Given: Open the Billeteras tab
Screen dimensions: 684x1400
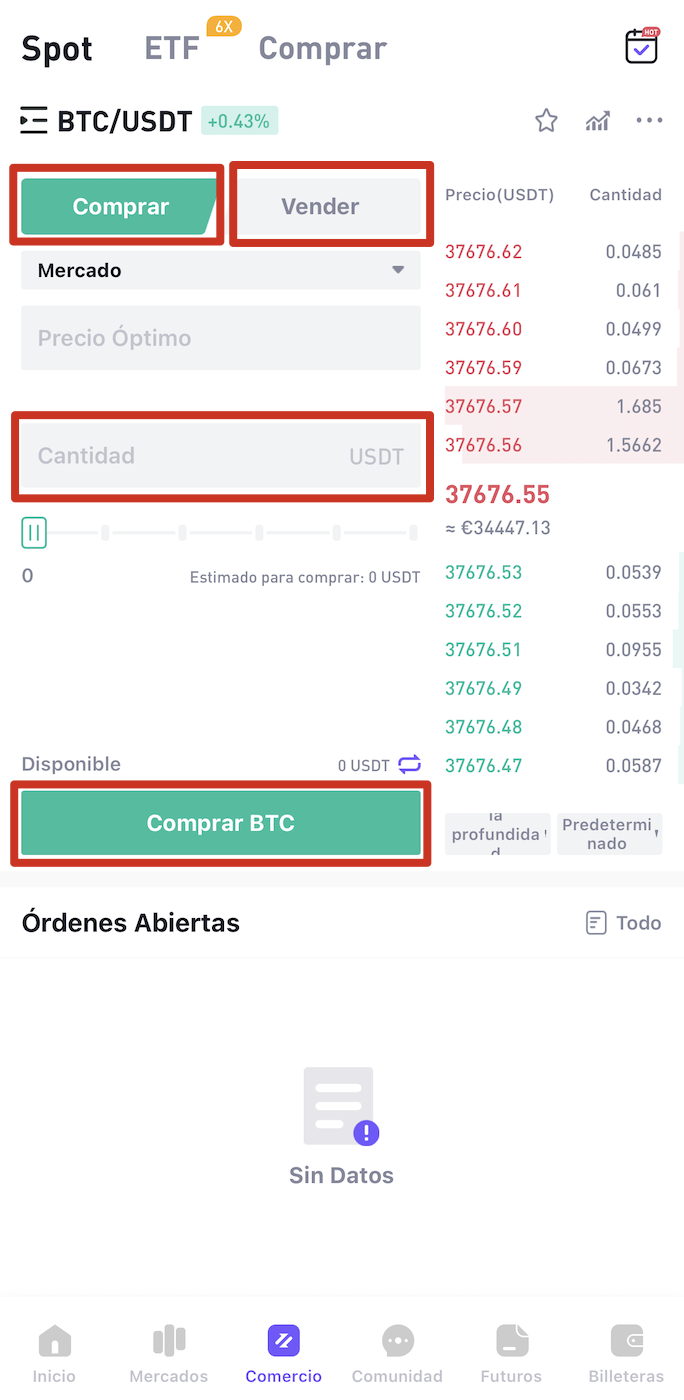Looking at the screenshot, I should point(626,1354).
